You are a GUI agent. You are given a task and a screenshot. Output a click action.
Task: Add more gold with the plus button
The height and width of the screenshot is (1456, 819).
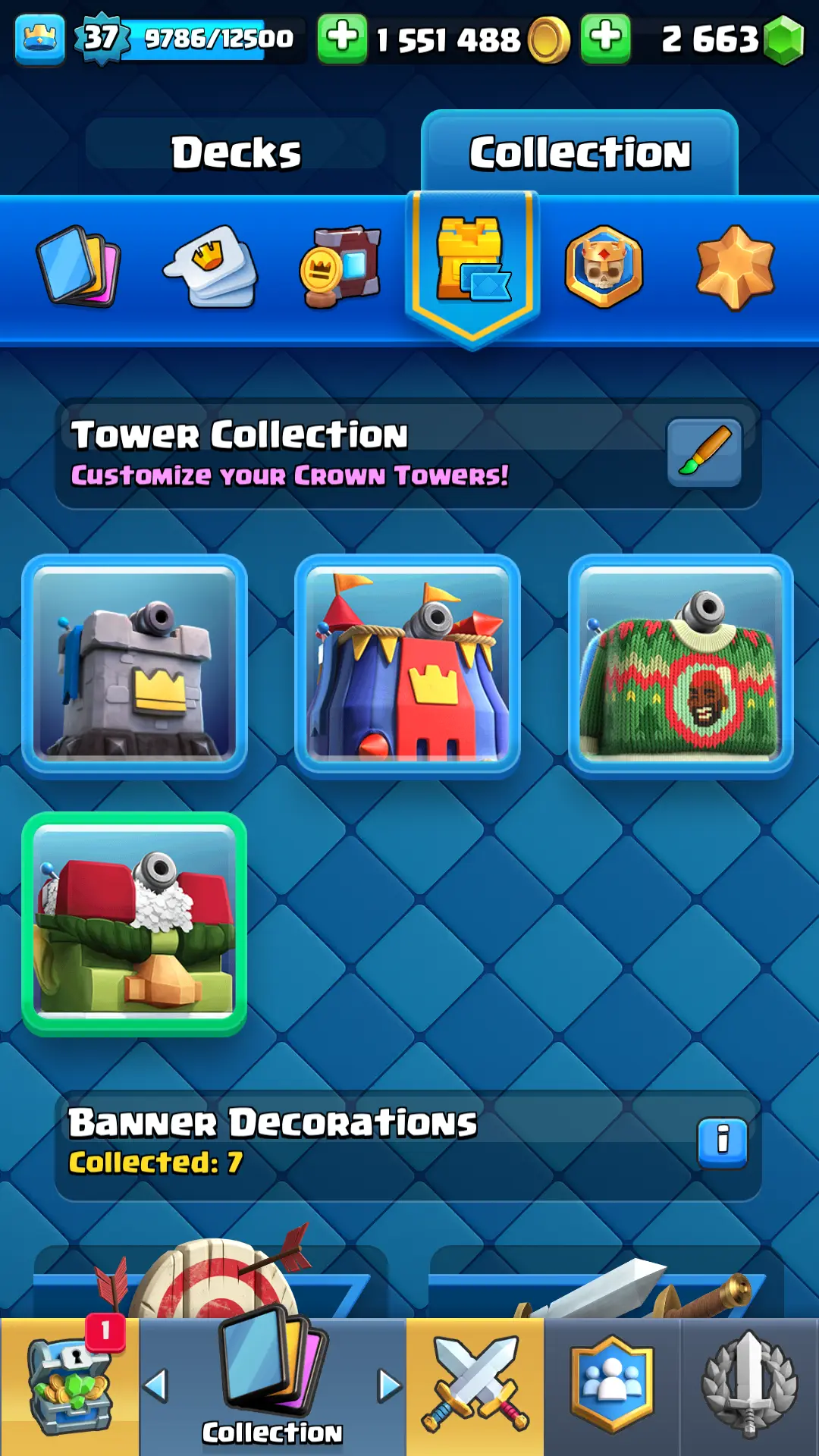(x=342, y=38)
